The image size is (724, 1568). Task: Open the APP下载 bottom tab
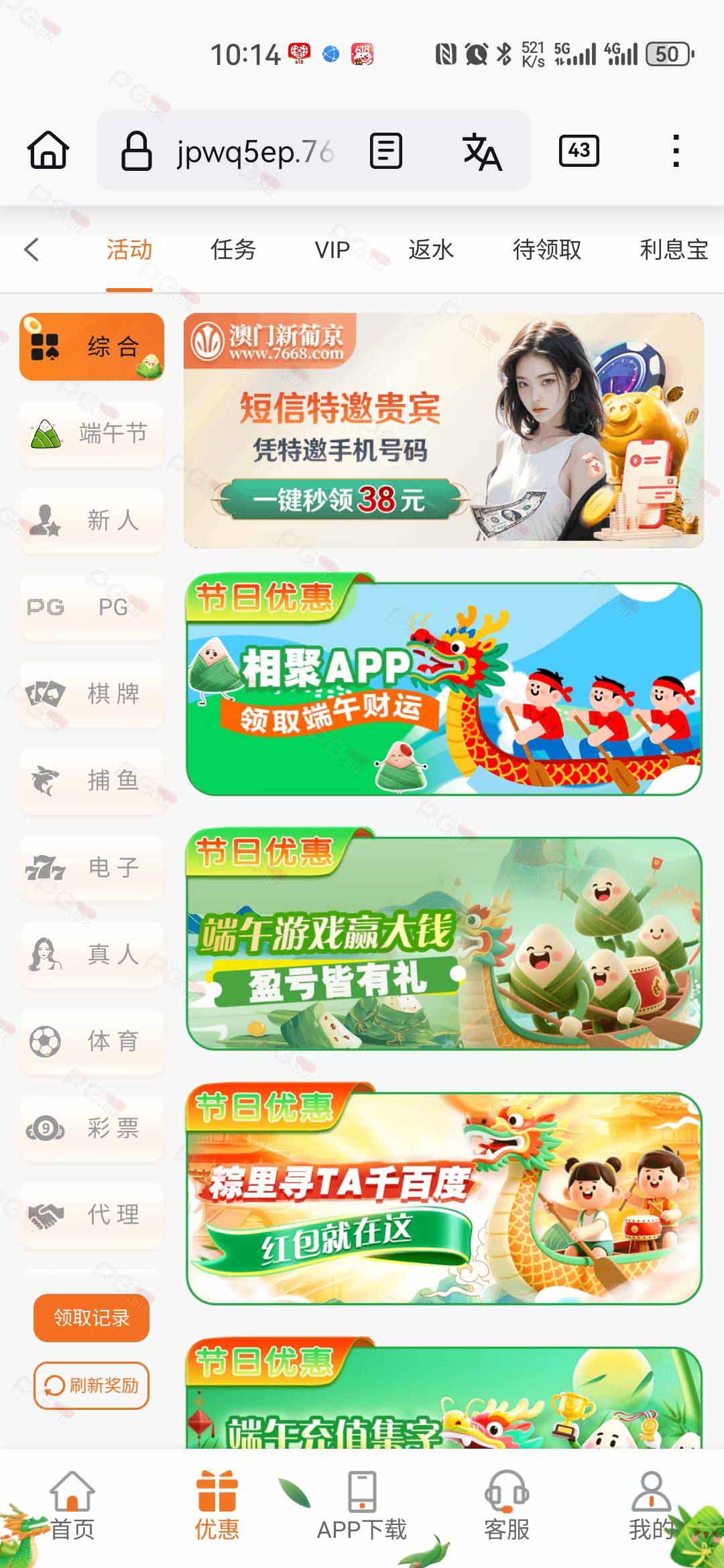(x=362, y=1506)
